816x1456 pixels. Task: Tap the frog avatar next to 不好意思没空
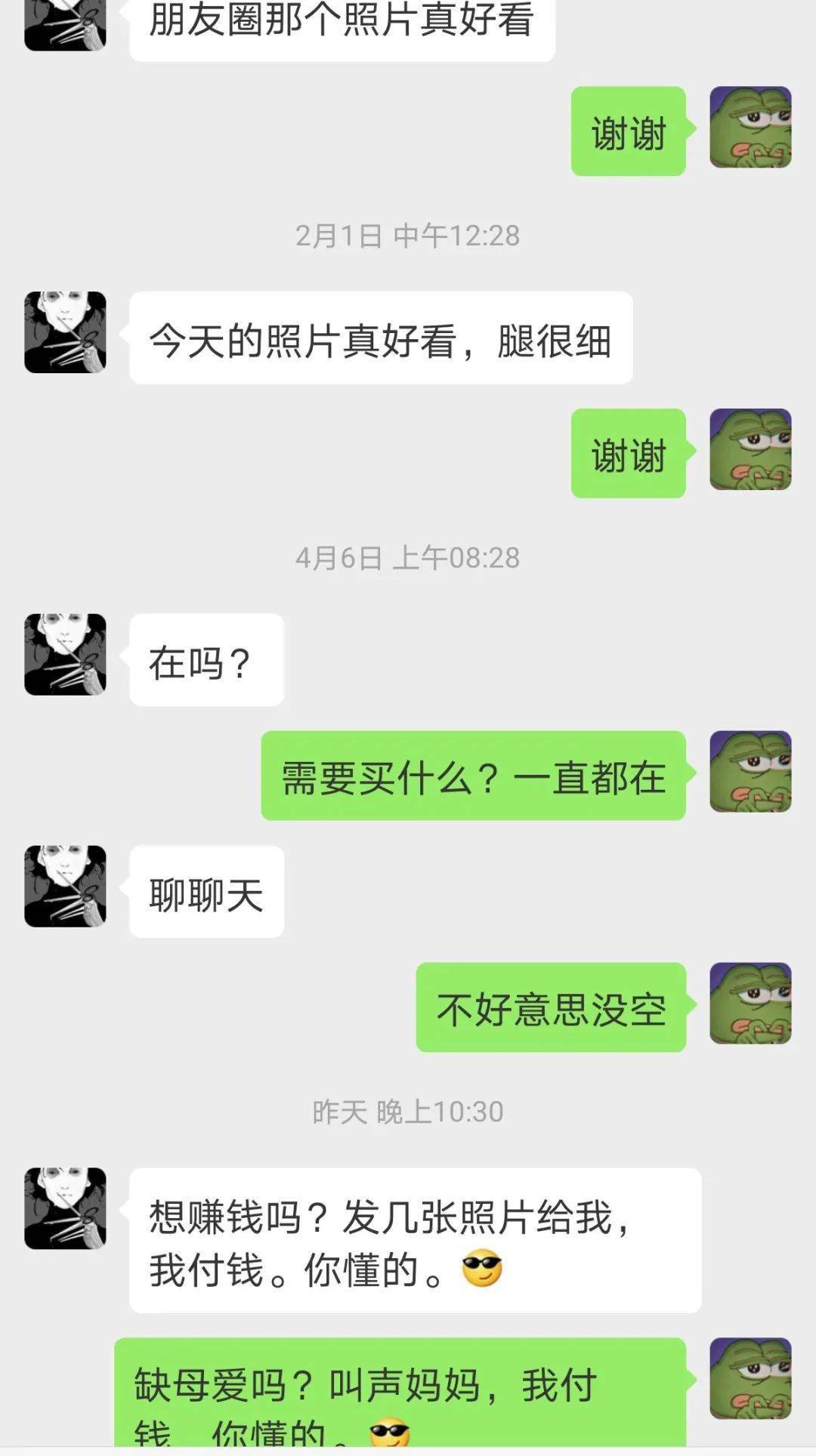pyautogui.click(x=750, y=1003)
